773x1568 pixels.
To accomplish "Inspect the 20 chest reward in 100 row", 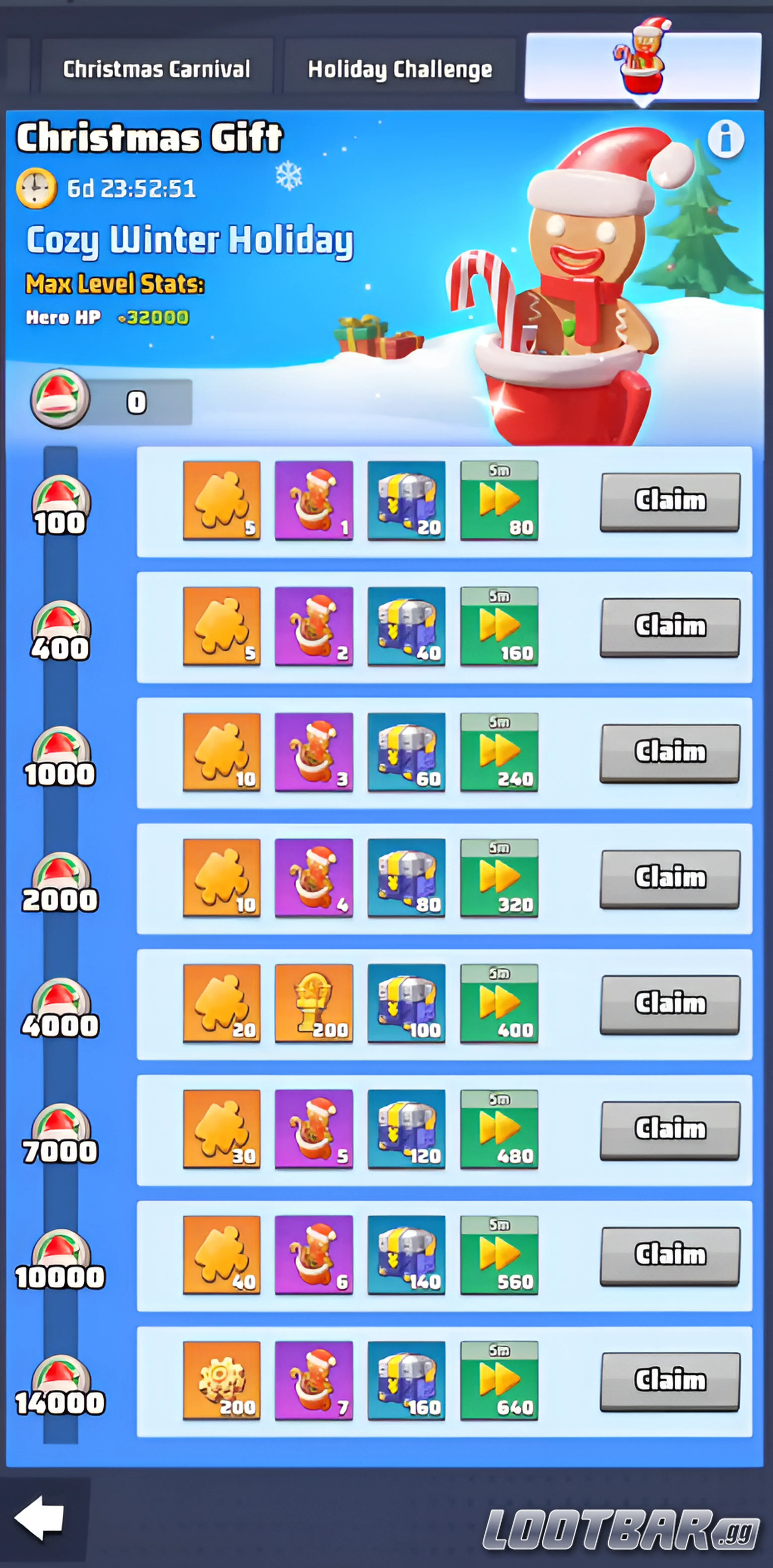I will pos(406,500).
